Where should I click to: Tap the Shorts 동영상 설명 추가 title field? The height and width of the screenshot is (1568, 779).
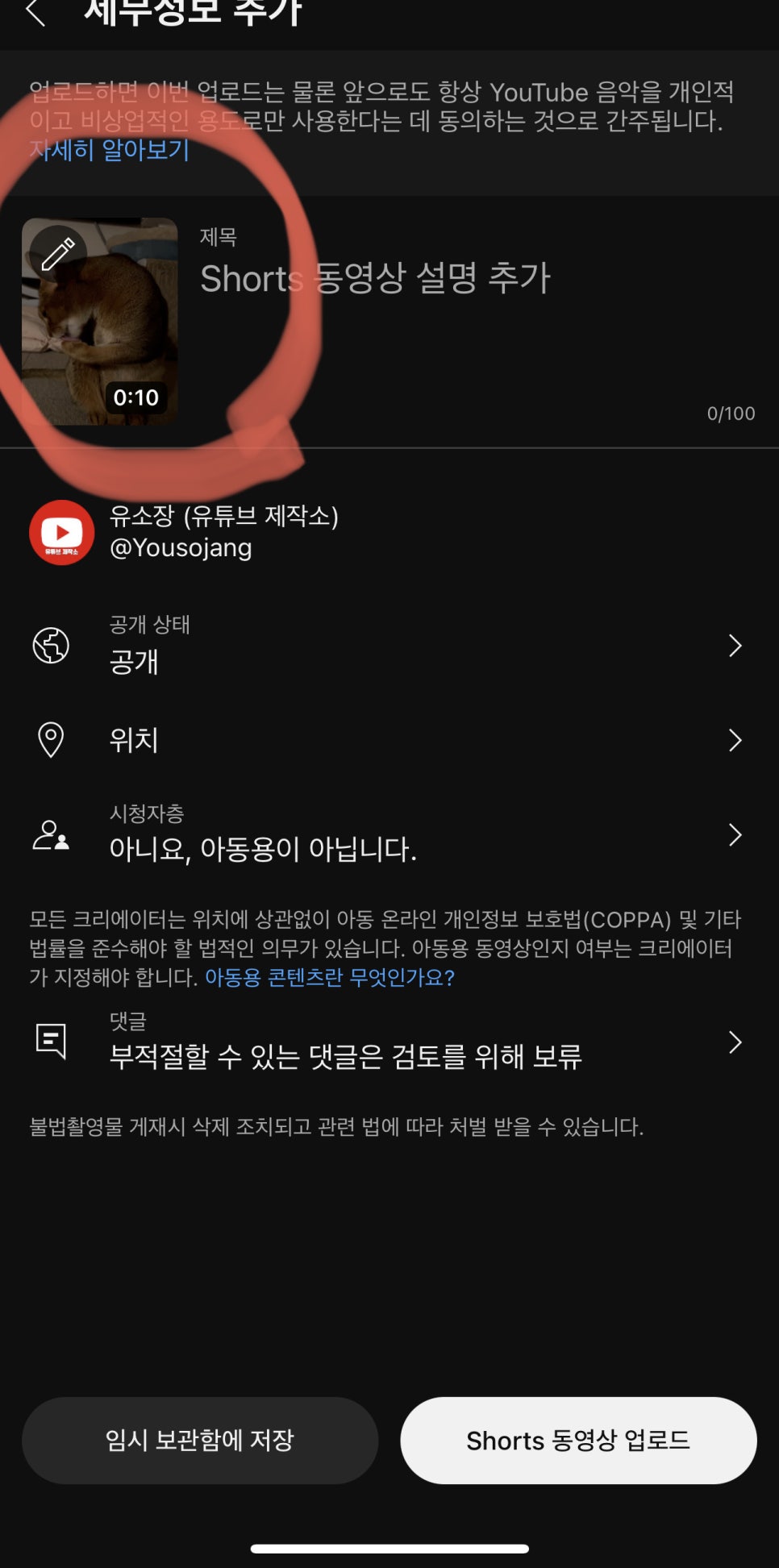[x=375, y=279]
